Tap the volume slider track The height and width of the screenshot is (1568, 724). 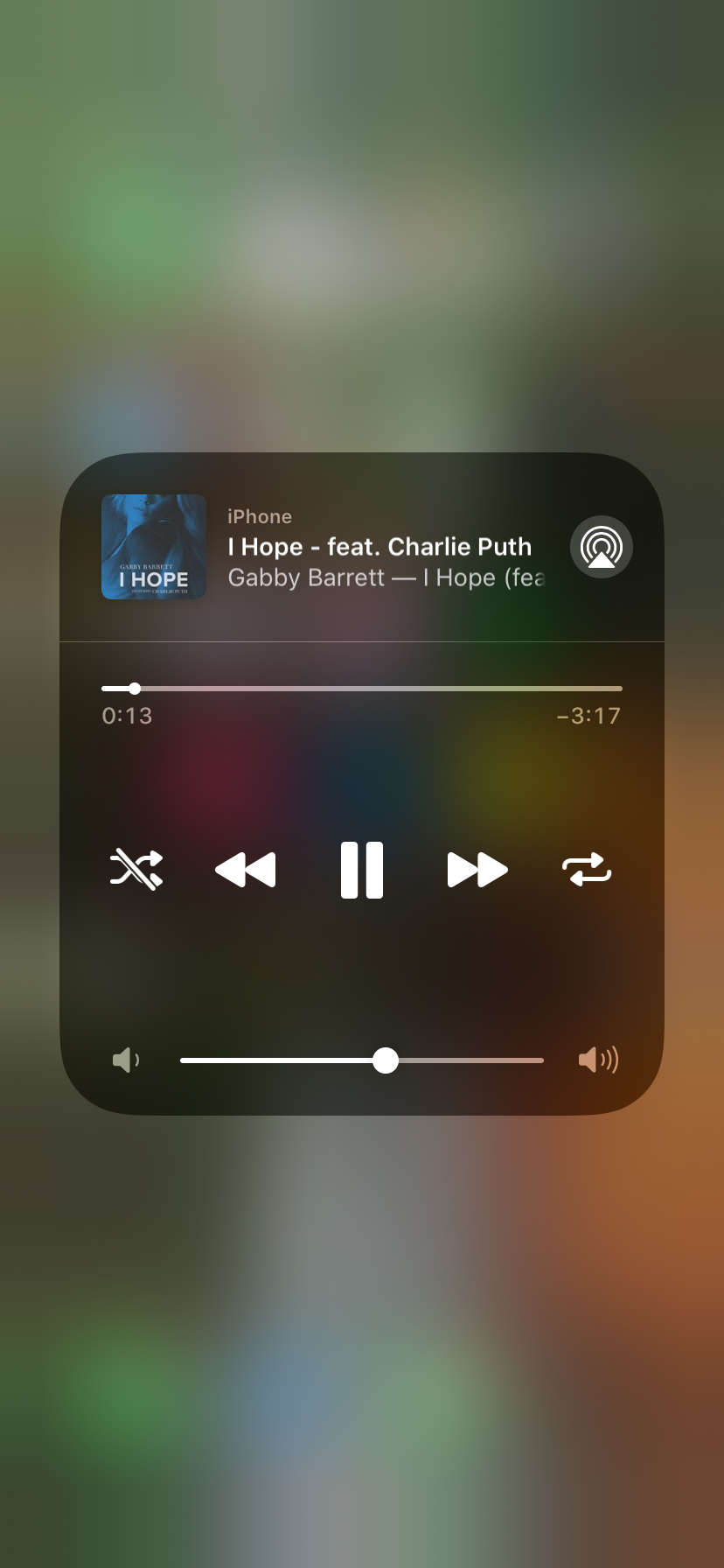click(362, 1060)
